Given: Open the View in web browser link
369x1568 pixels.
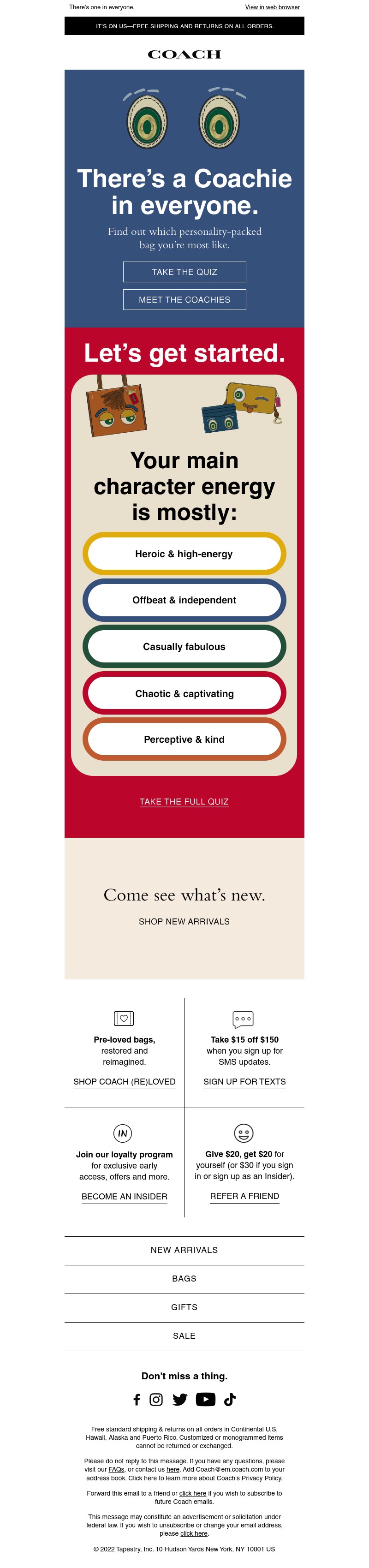Looking at the screenshot, I should [272, 7].
